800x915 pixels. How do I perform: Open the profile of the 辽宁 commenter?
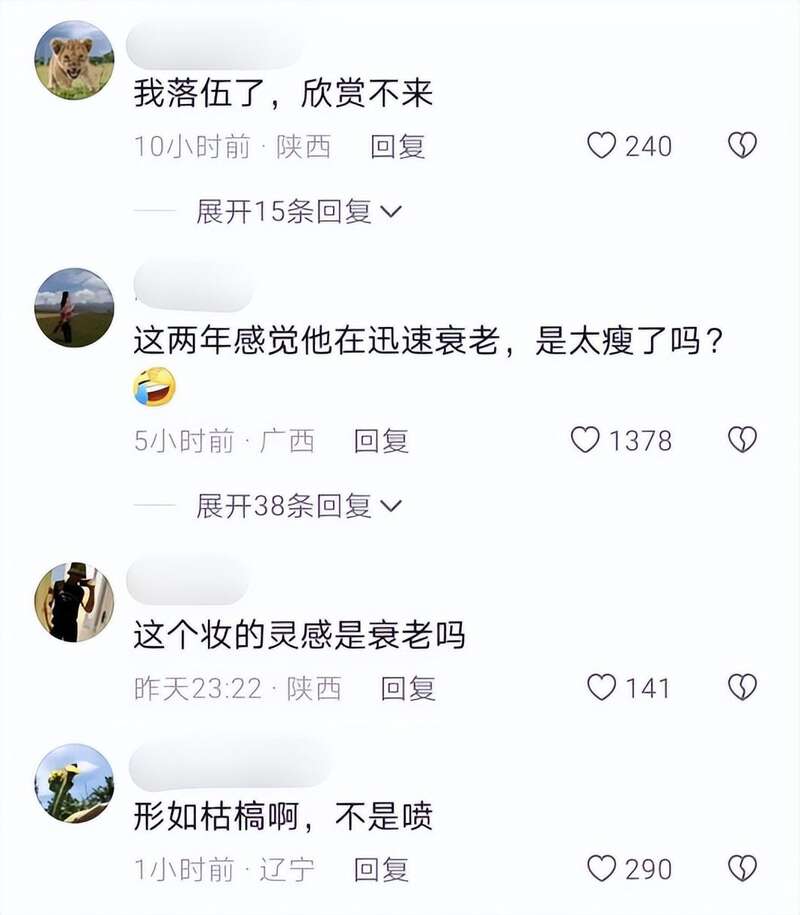pyautogui.click(x=74, y=783)
